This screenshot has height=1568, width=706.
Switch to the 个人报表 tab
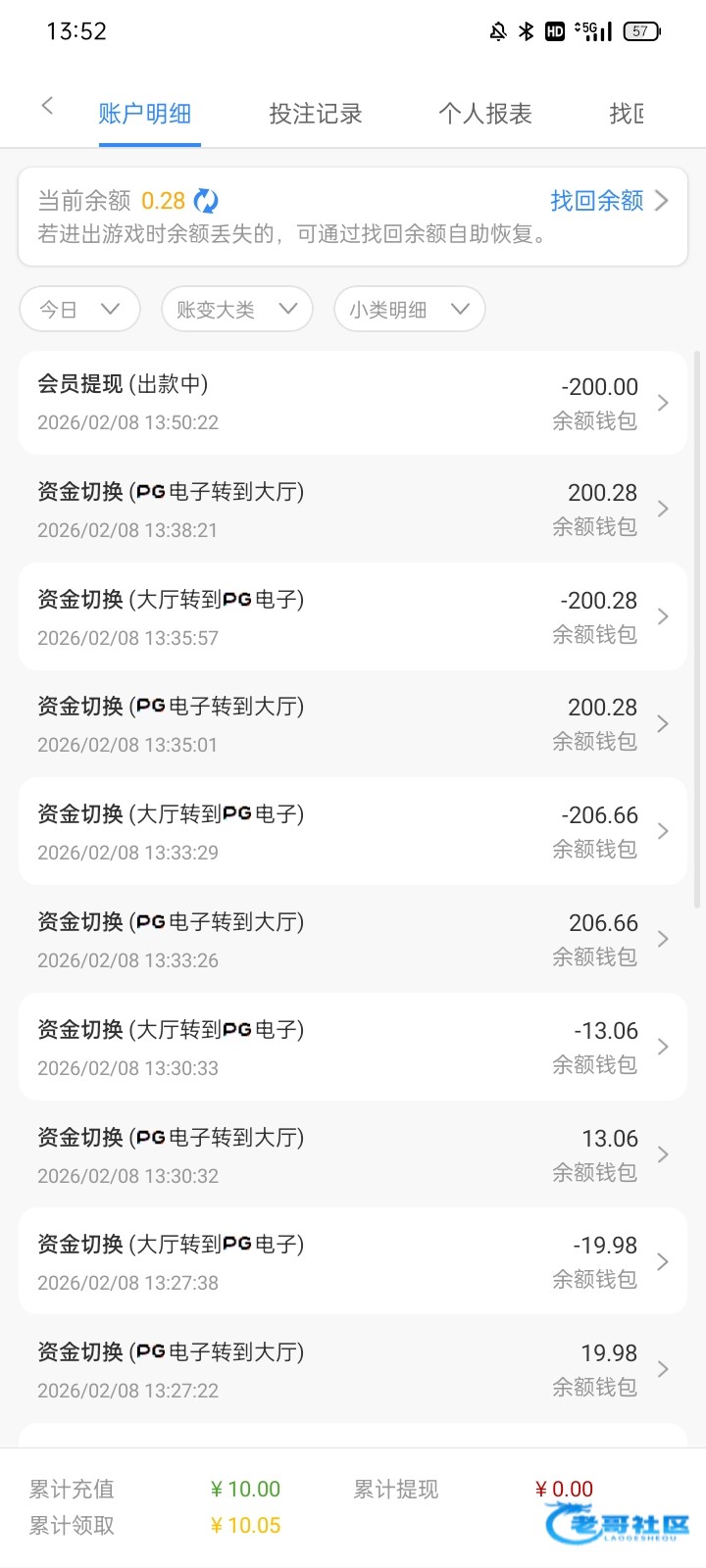(x=485, y=114)
